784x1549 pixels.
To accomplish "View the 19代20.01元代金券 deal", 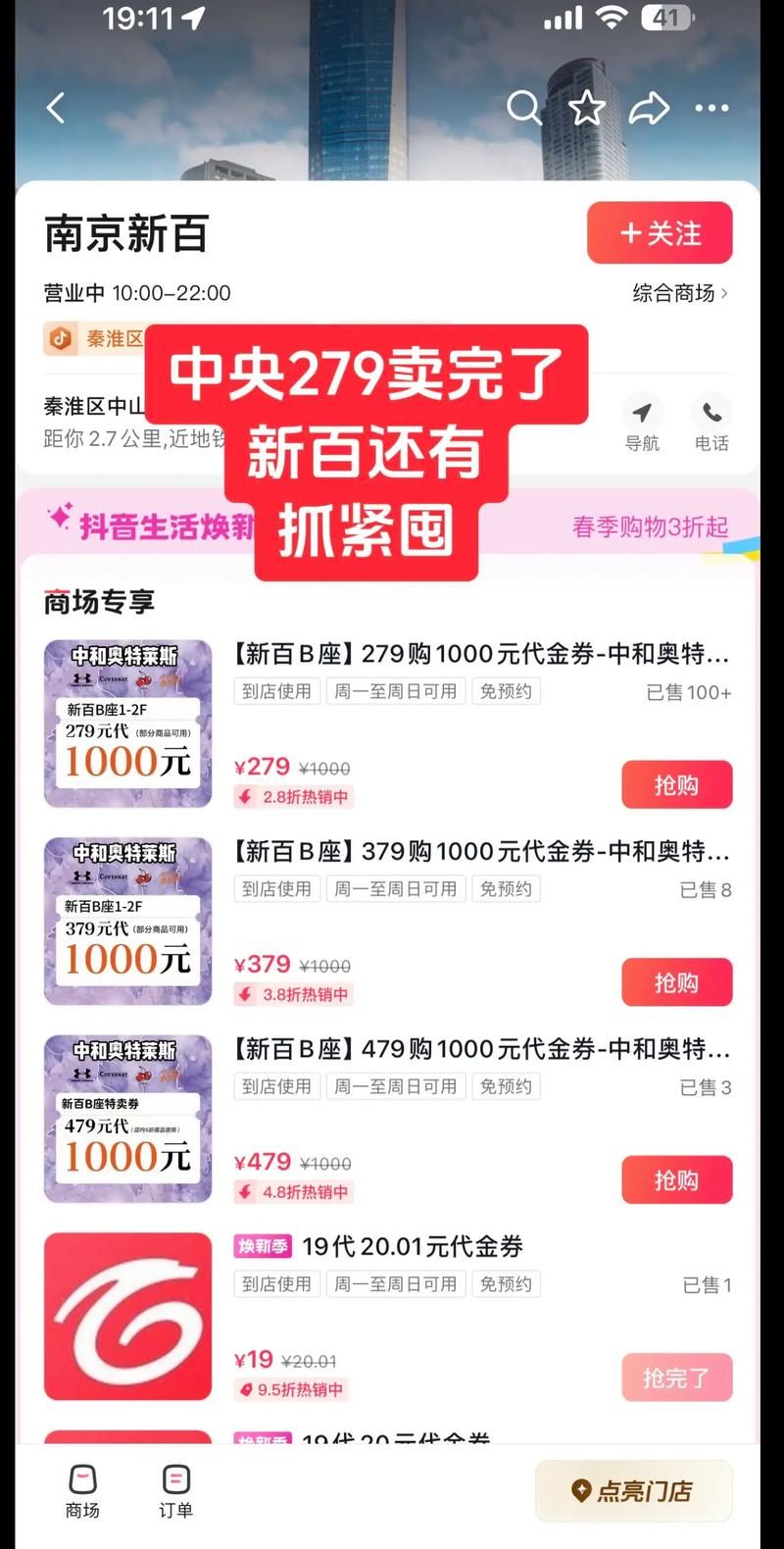I will pos(413,1247).
